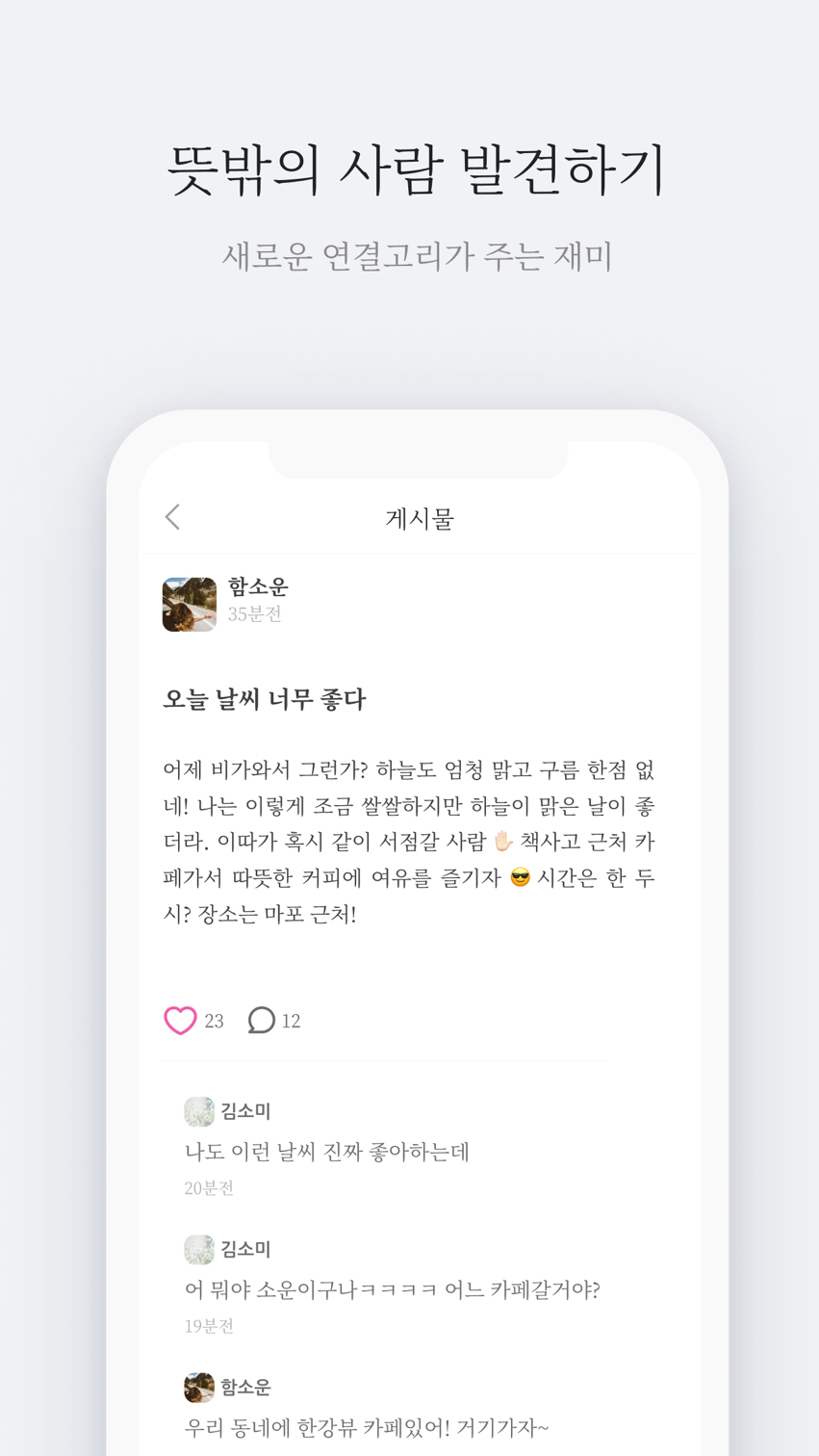Tap the back chevron to leave the post
The width and height of the screenshot is (819, 1456).
(171, 516)
